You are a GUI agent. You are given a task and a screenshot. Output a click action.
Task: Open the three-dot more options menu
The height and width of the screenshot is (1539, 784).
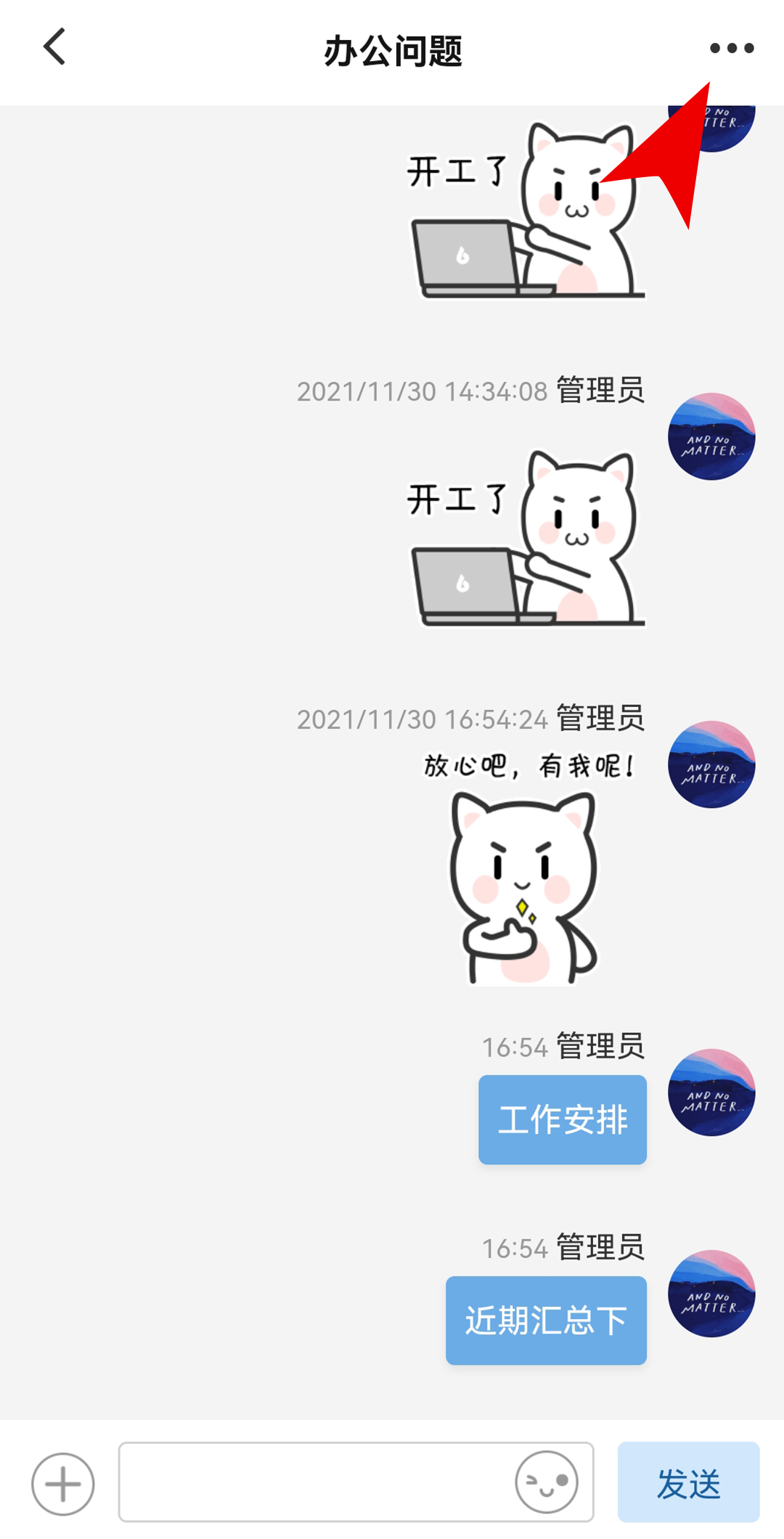click(x=731, y=49)
